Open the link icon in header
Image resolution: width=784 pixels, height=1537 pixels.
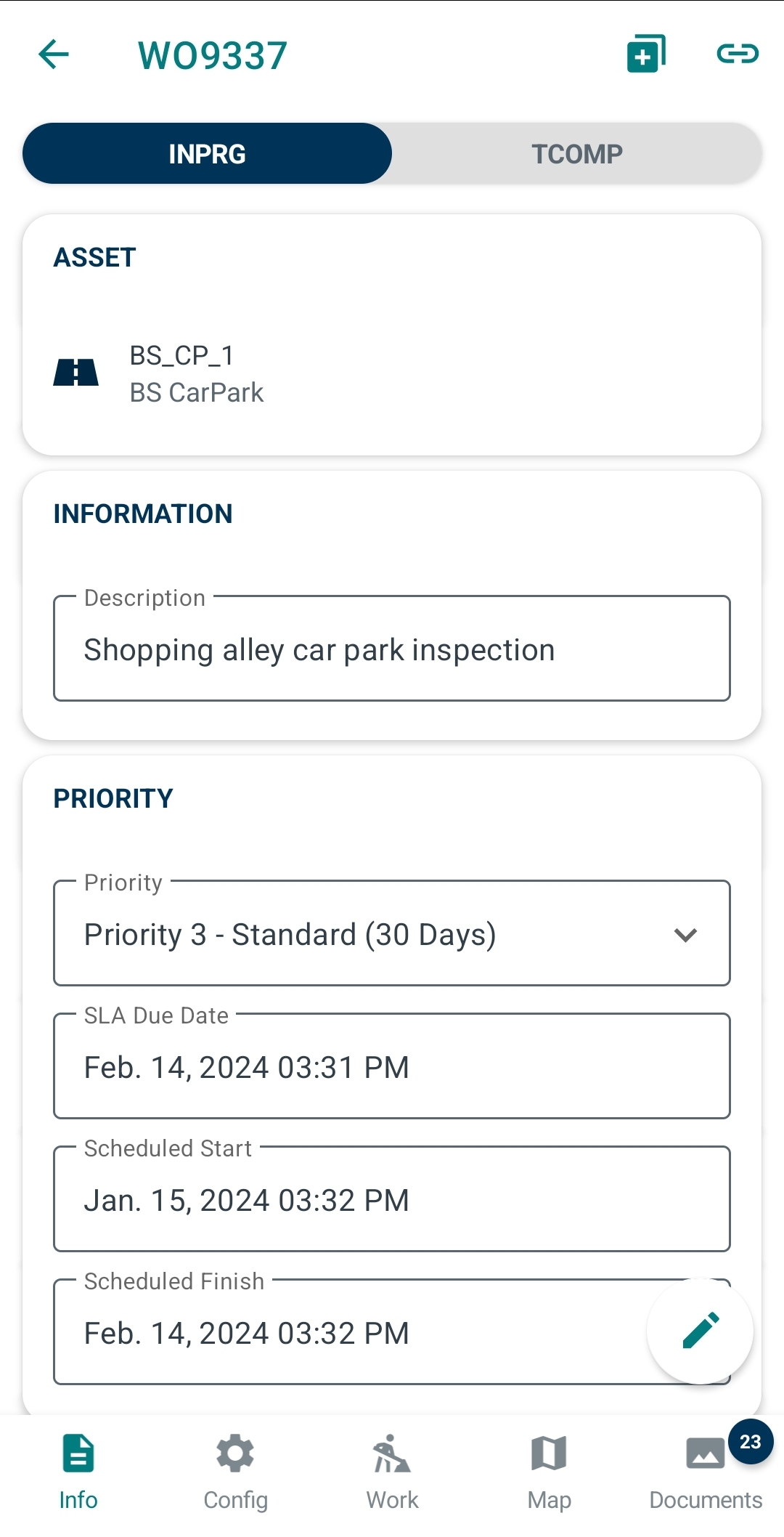coord(738,54)
